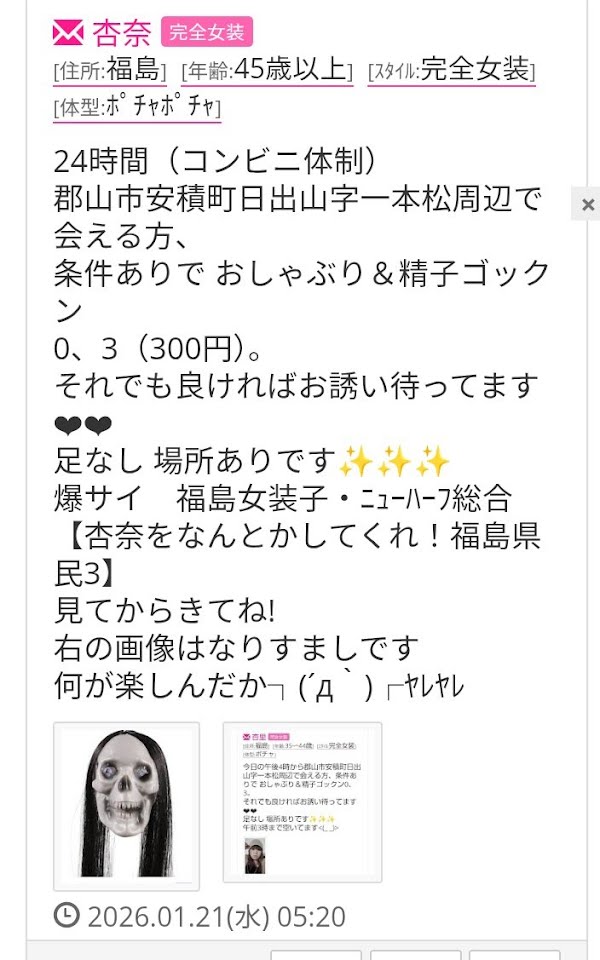Open the envelope message icon for 杏奈
The height and width of the screenshot is (960, 600).
pos(68,33)
